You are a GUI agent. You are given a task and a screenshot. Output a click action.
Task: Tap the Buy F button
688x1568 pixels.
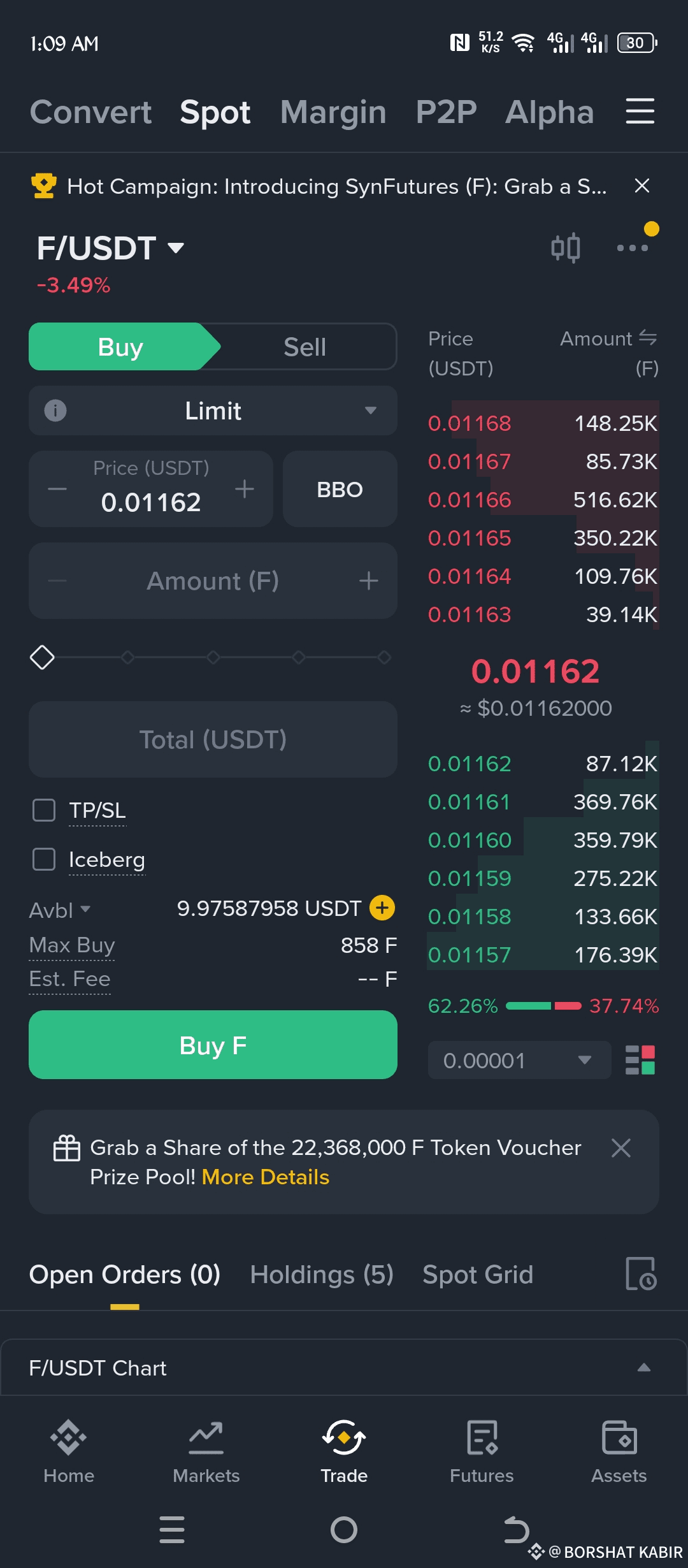[213, 1045]
